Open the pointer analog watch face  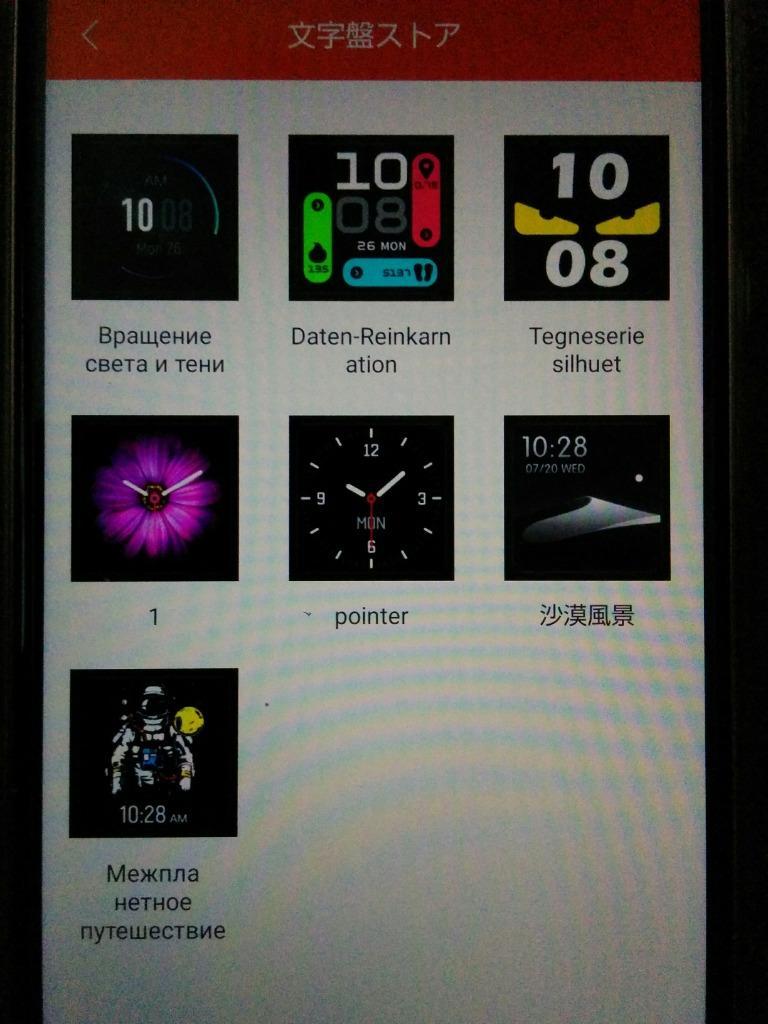point(371,497)
